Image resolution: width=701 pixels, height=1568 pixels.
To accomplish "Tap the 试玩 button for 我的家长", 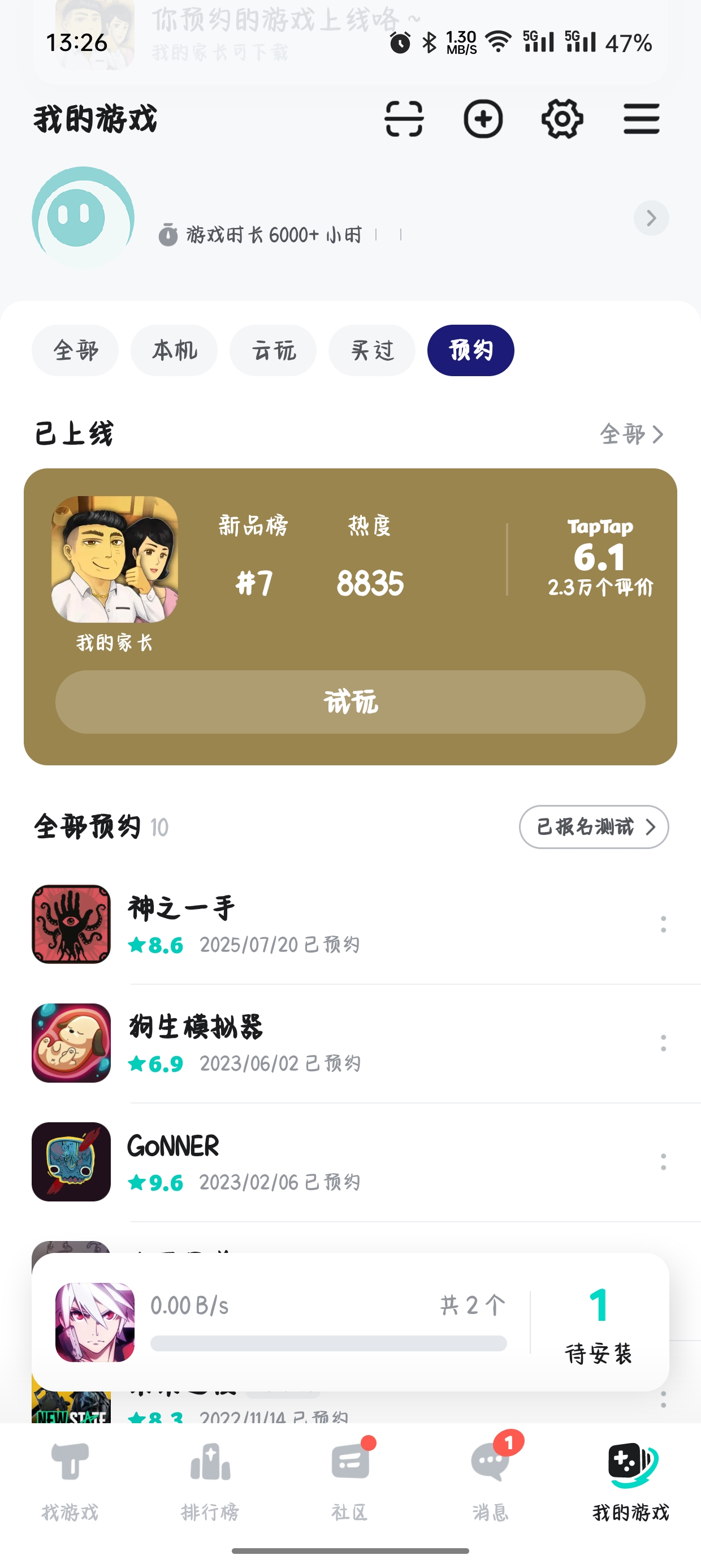I will [350, 702].
